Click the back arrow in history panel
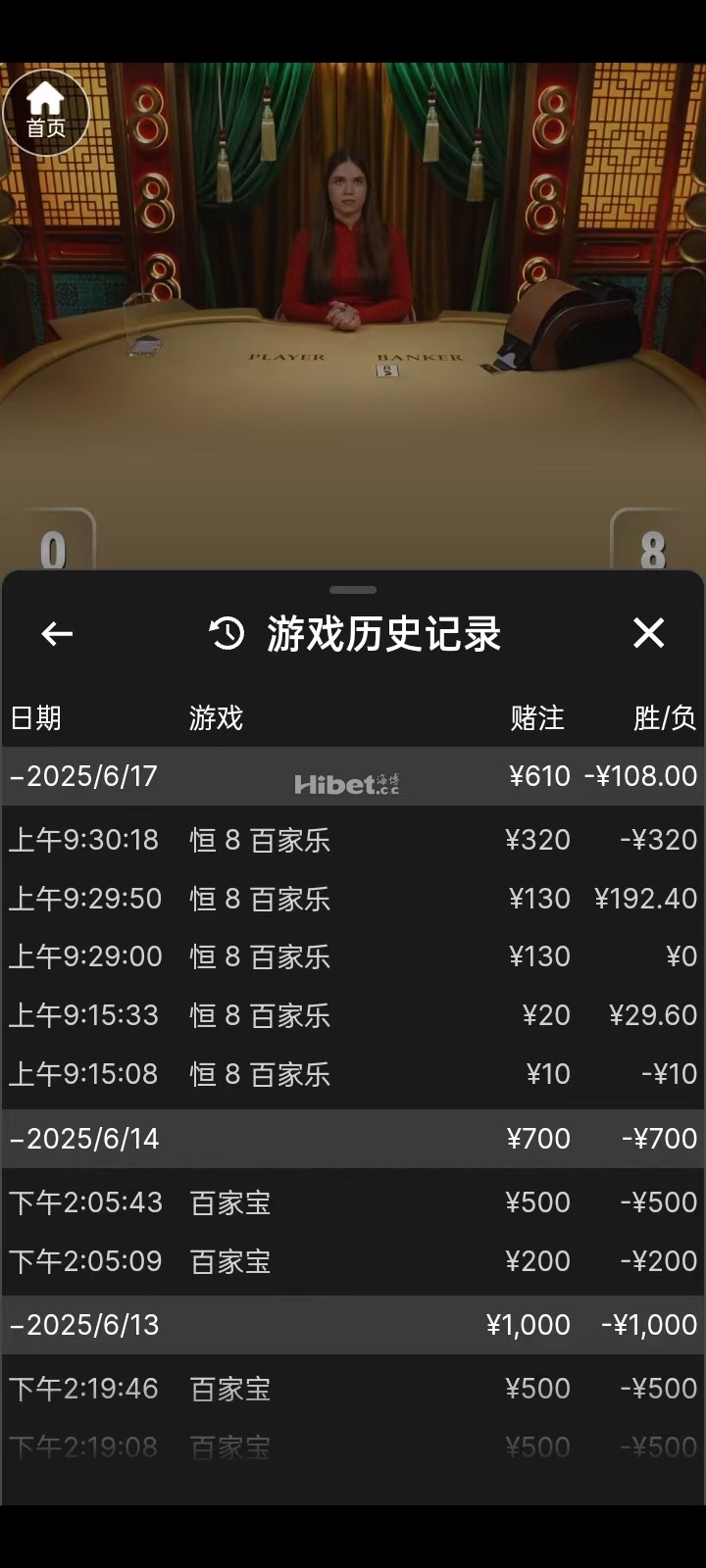Image resolution: width=706 pixels, height=1568 pixels. point(55,634)
